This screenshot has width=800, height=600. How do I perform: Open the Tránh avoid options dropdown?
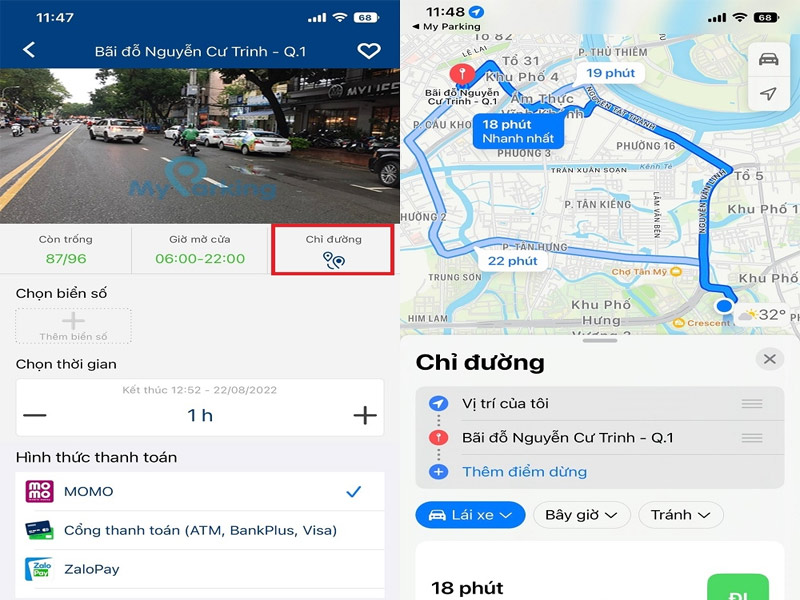(x=680, y=515)
